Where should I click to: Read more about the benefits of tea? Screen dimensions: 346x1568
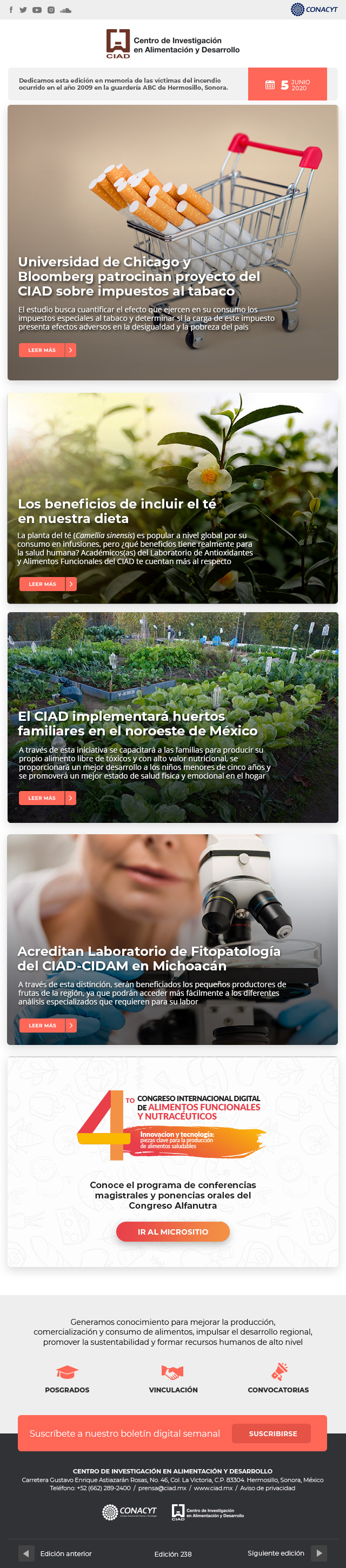48,584
